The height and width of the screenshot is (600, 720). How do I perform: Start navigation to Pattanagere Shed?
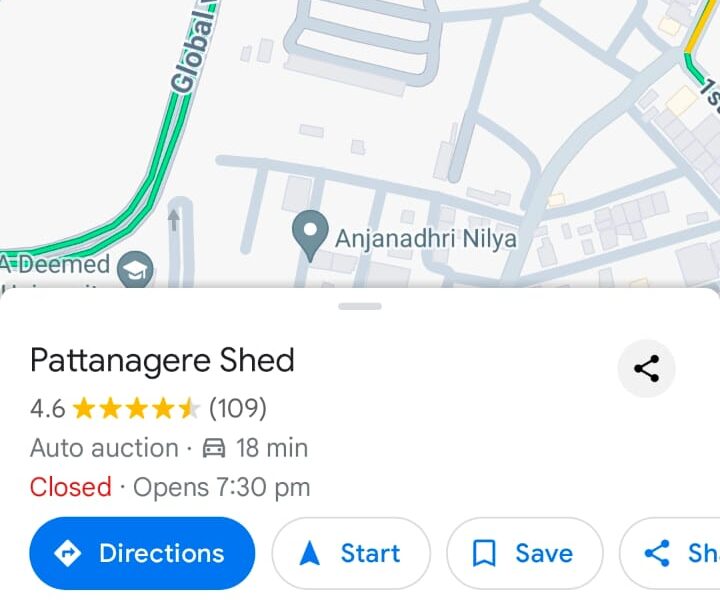pyautogui.click(x=351, y=553)
